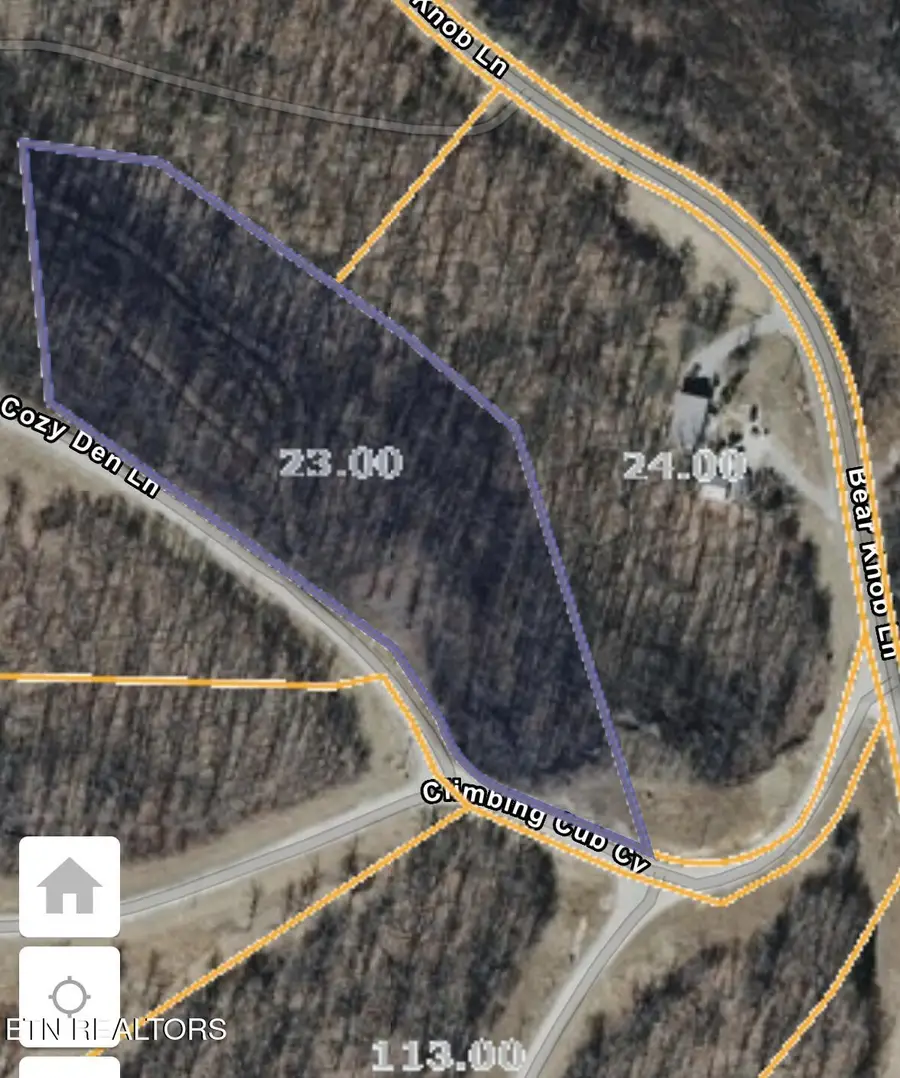Click the Knob Ln road label

point(460,40)
